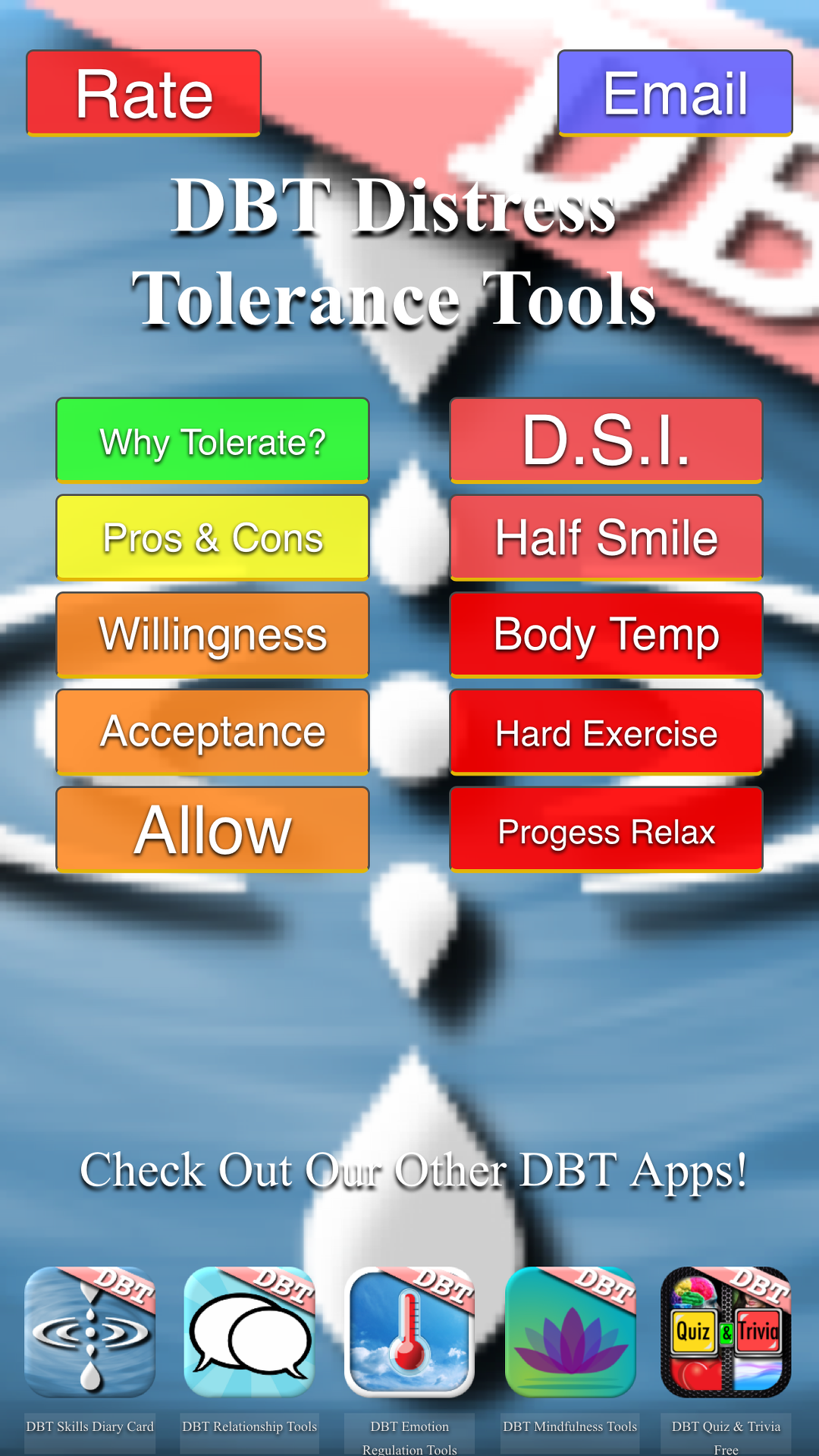Tap the DBT Quiz & Trivia Free label
Image resolution: width=819 pixels, height=1456 pixels.
[x=727, y=1437]
